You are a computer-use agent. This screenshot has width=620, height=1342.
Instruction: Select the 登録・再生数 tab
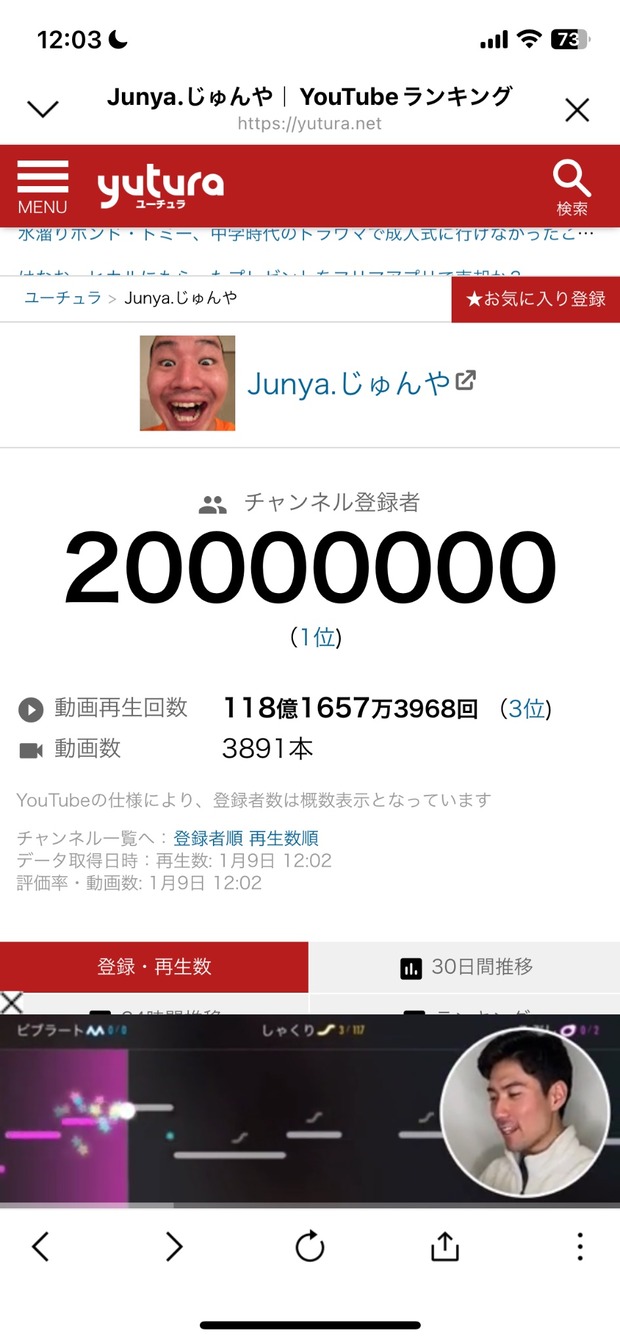(154, 967)
